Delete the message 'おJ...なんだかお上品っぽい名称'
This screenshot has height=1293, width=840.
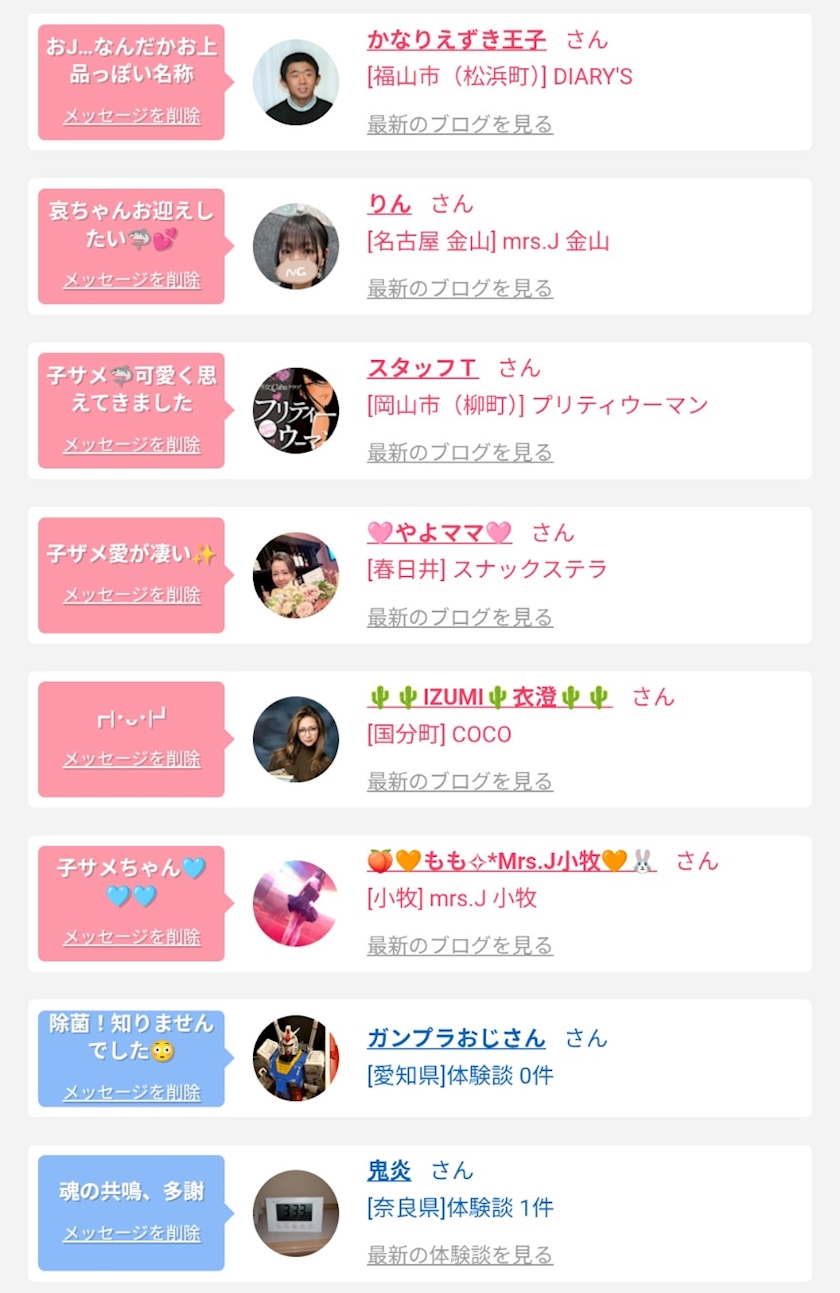(x=132, y=116)
